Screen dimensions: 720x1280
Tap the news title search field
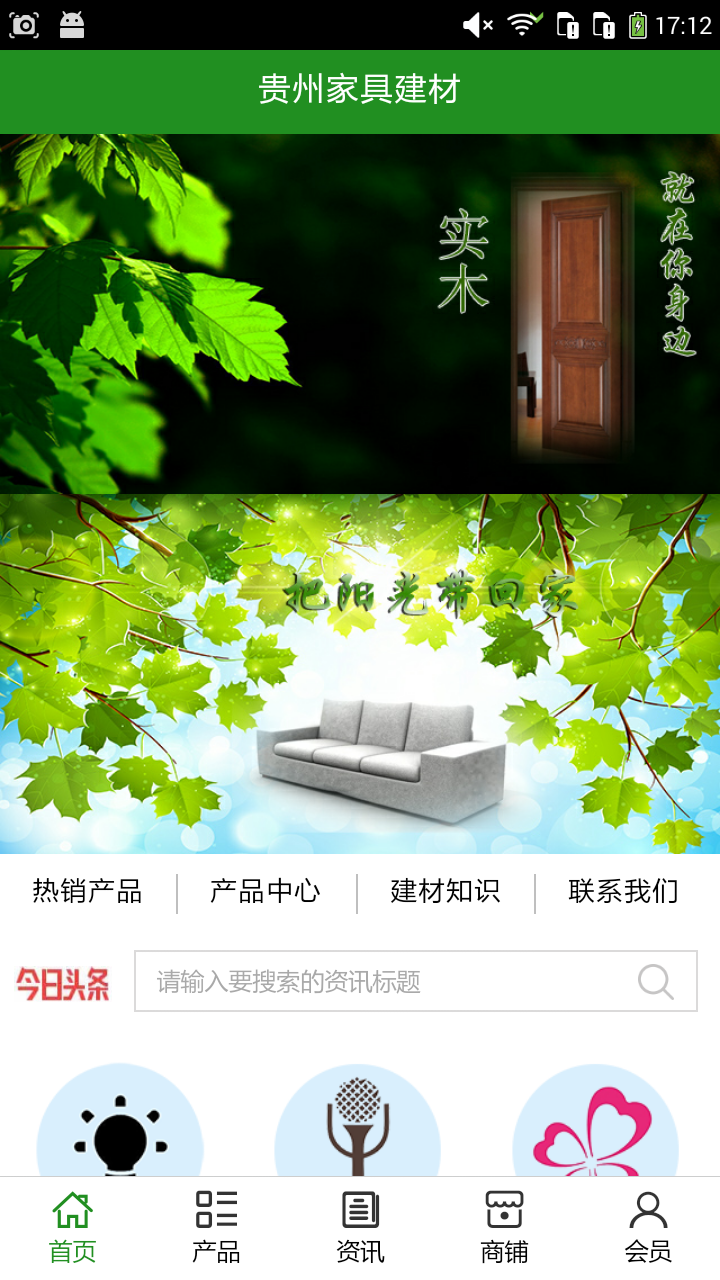click(385, 981)
